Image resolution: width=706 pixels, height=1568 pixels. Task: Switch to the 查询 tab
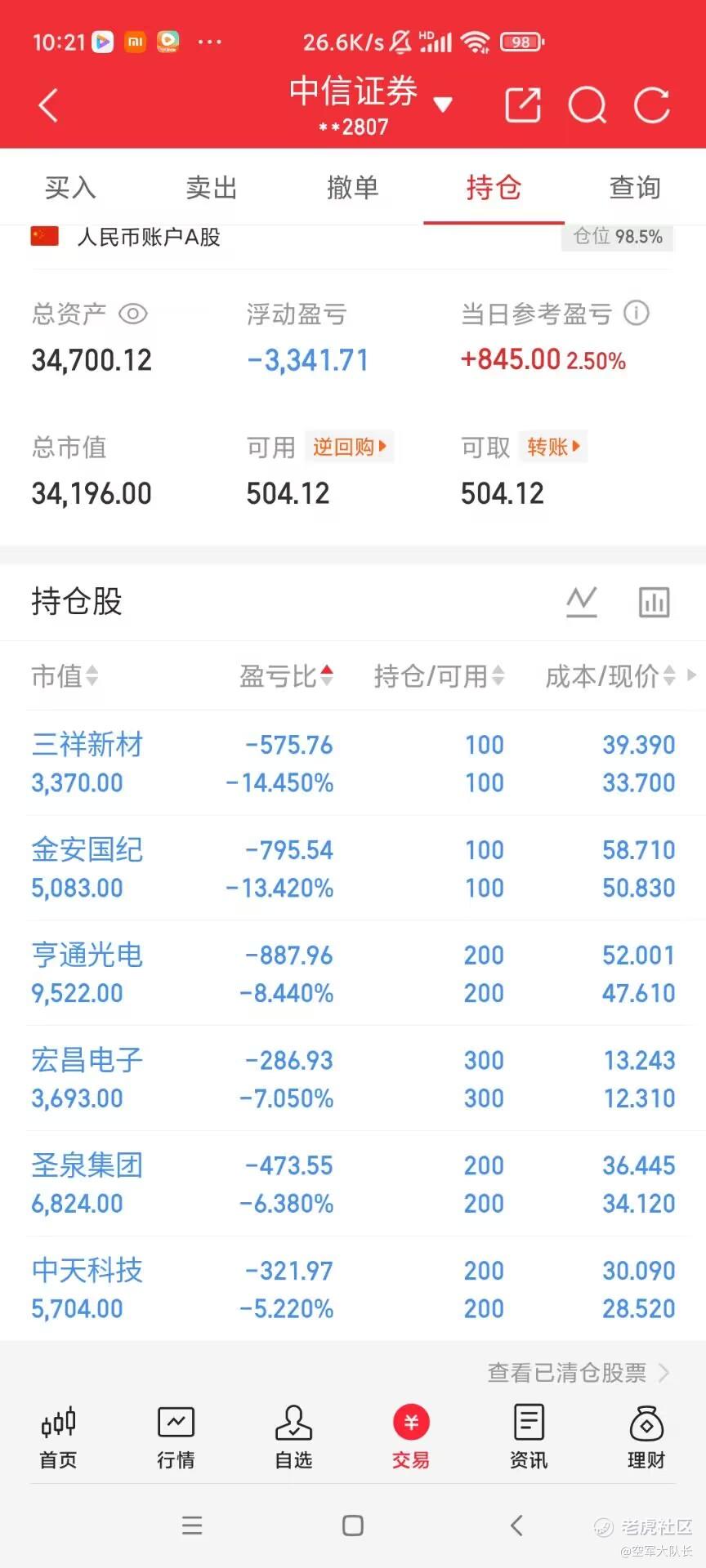point(635,187)
